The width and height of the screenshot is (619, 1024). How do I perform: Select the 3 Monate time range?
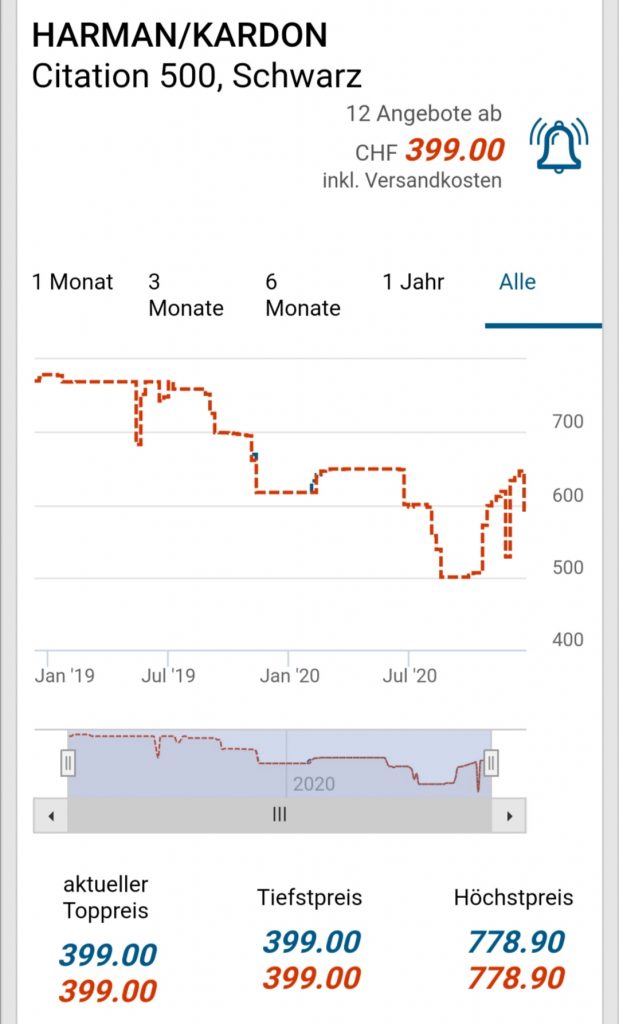186,295
